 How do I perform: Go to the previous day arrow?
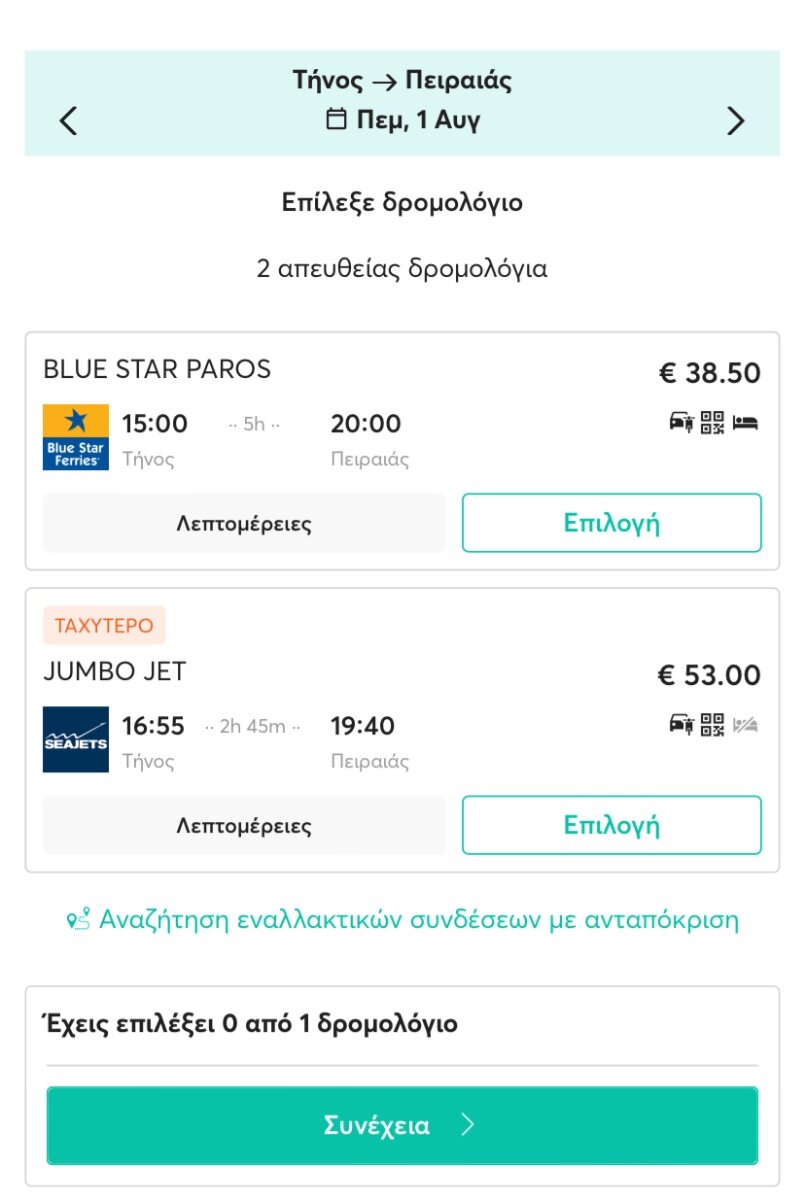pos(68,121)
